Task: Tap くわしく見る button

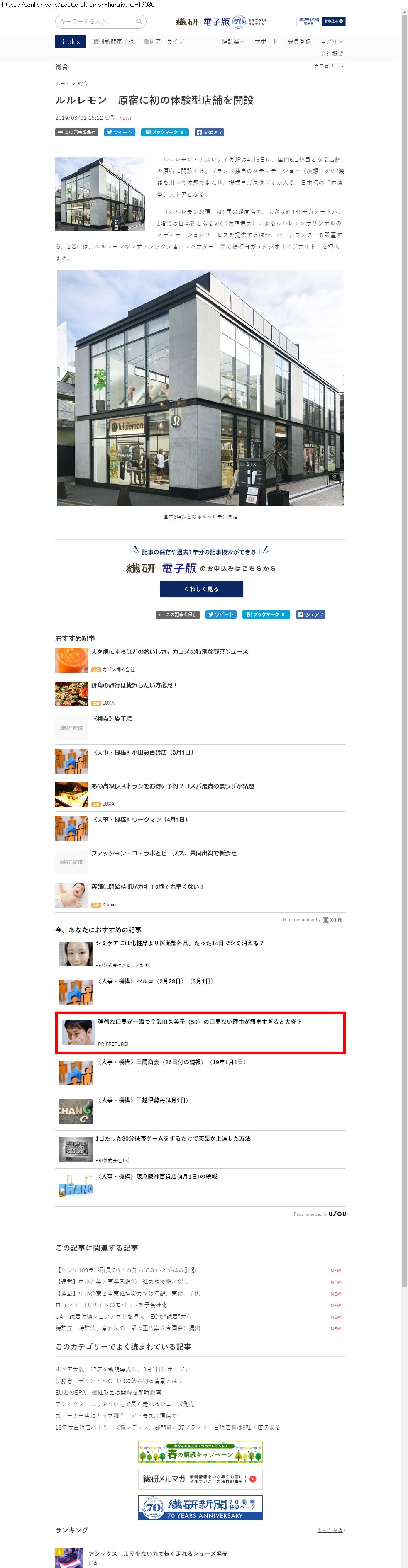Action: click(x=201, y=589)
